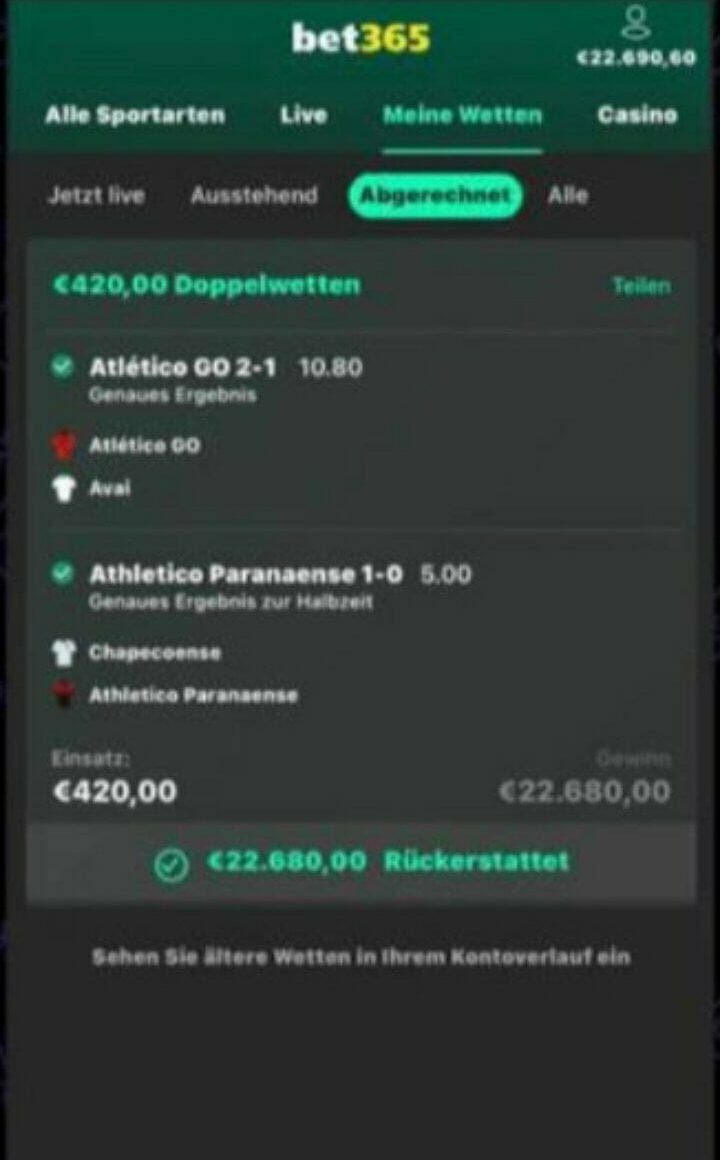
Task: Open the Atlético GO 2-1 selection
Action: 183,368
